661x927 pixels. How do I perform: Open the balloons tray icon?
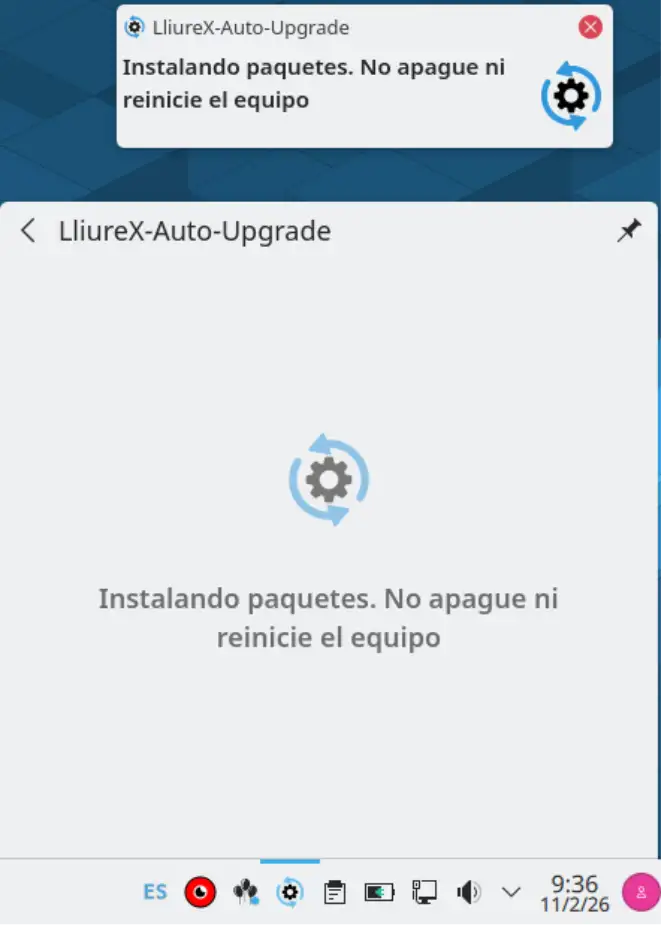[x=245, y=892]
